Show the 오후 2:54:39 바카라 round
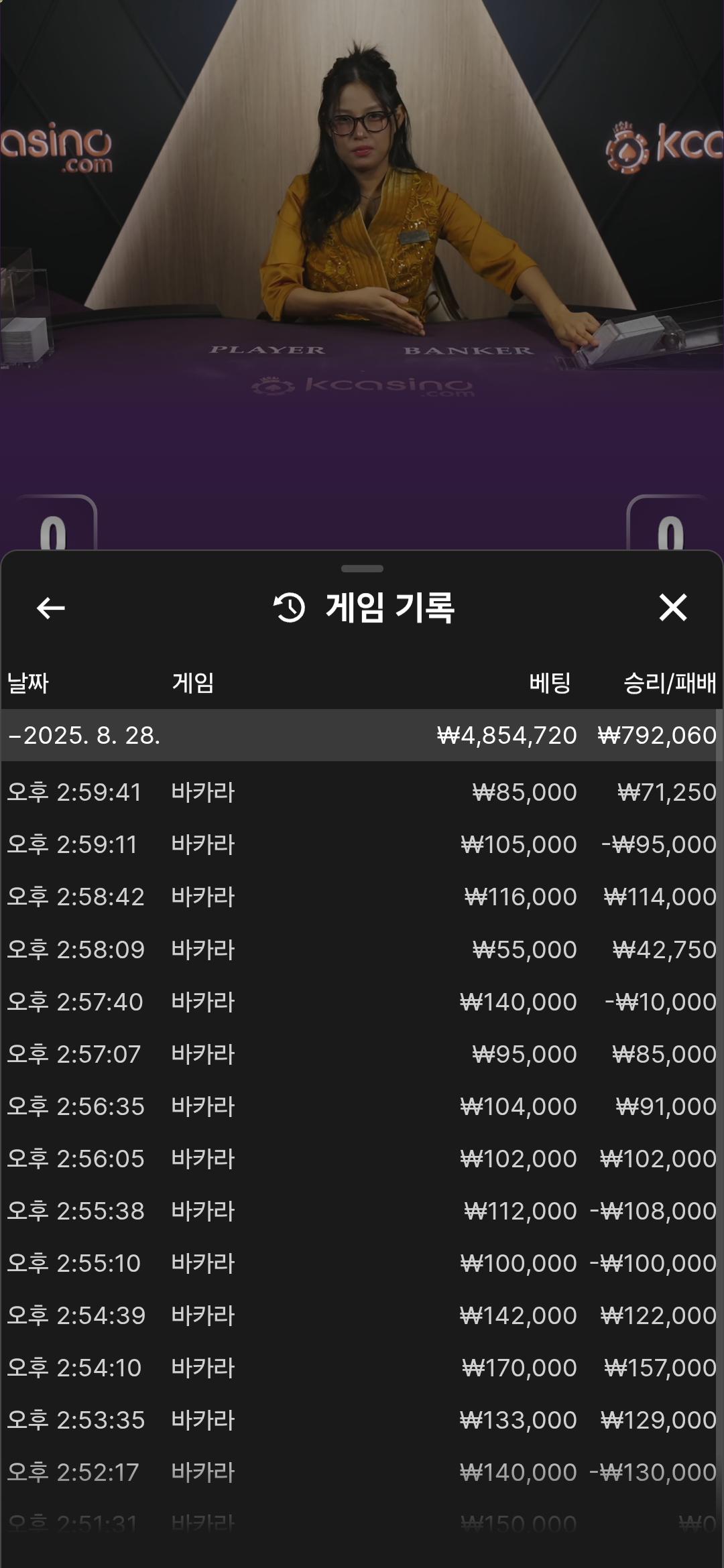This screenshot has width=724, height=1568. (362, 1315)
